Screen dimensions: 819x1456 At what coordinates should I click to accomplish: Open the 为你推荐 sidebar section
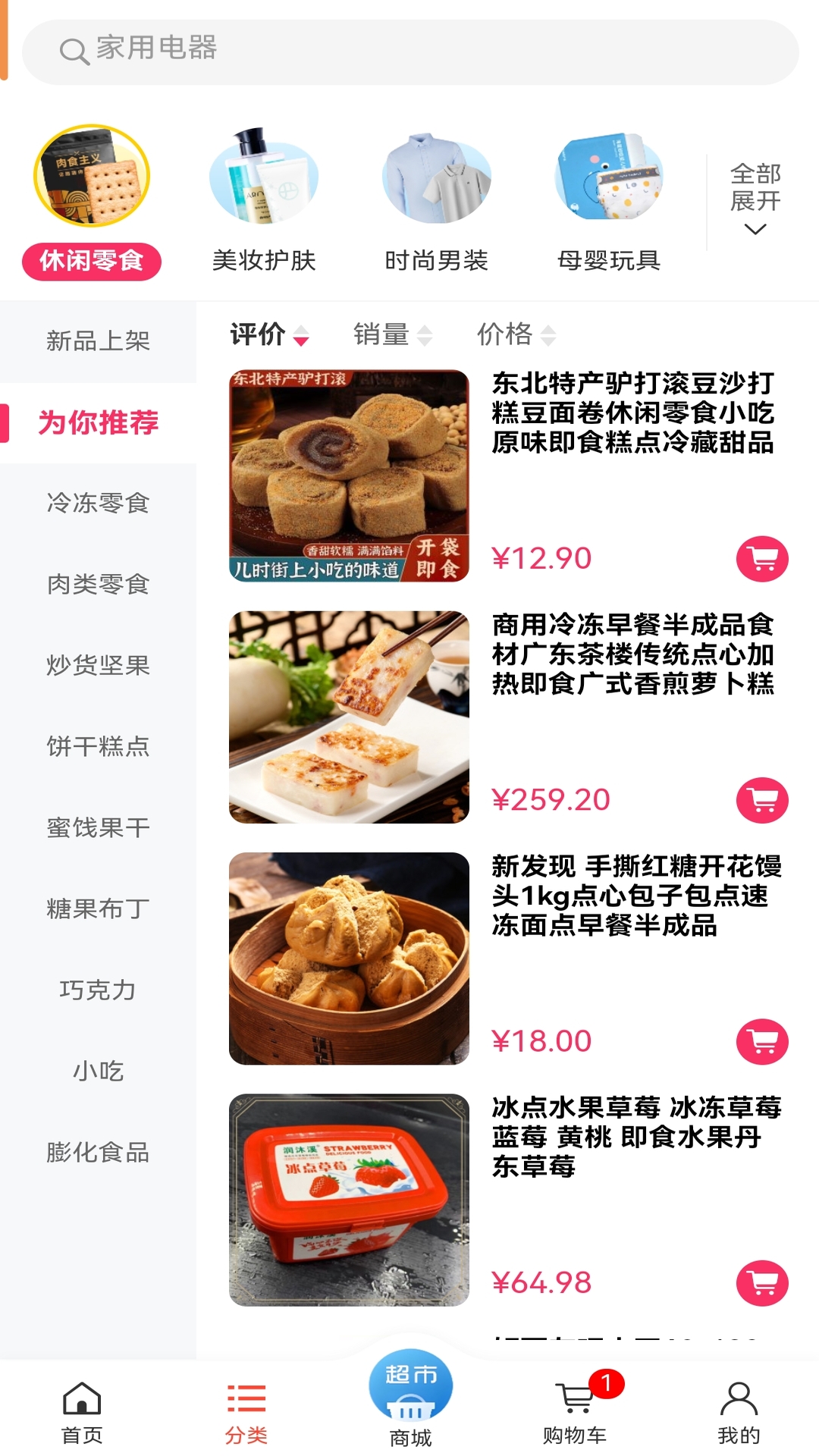[99, 422]
